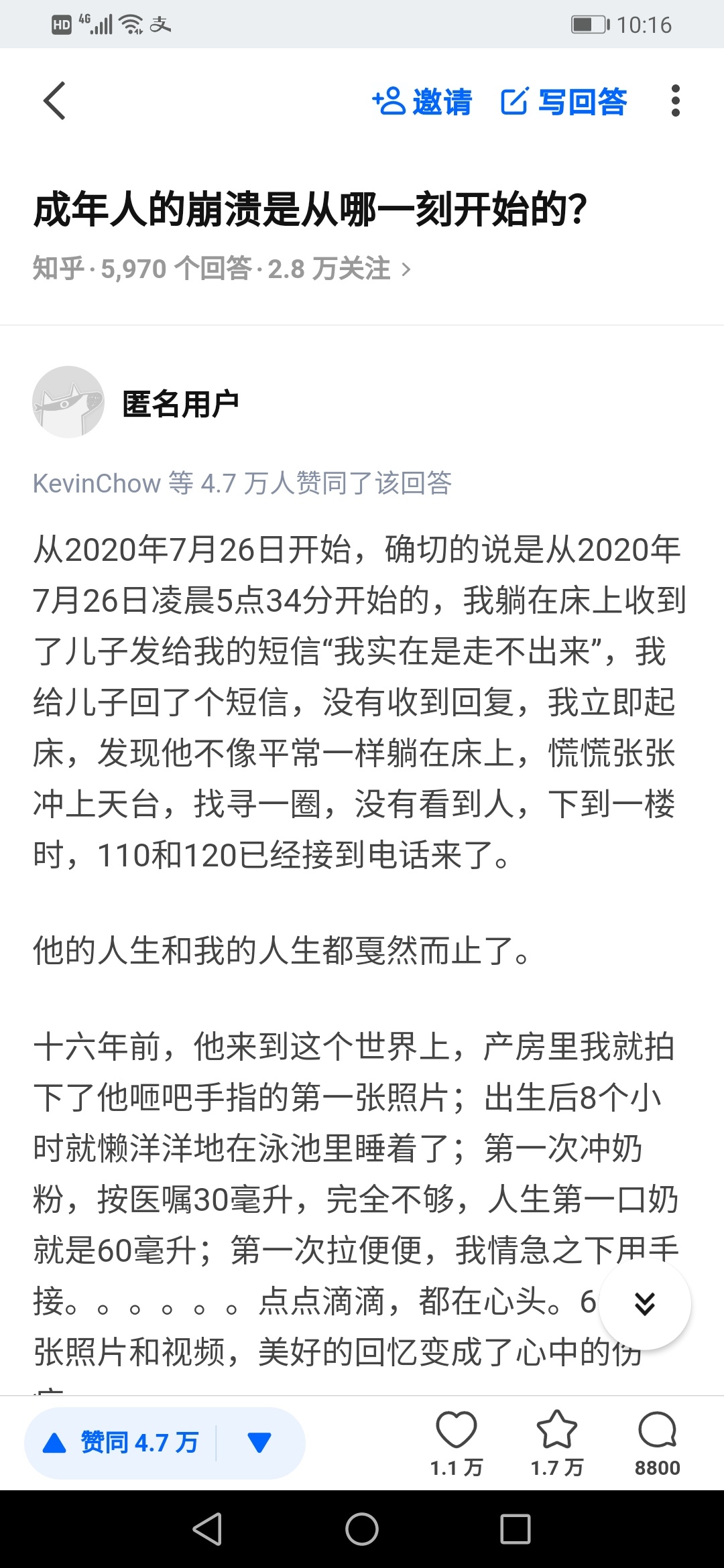Jump to next answer with double-chevron button
The height and width of the screenshot is (1568, 724).
point(644,1303)
